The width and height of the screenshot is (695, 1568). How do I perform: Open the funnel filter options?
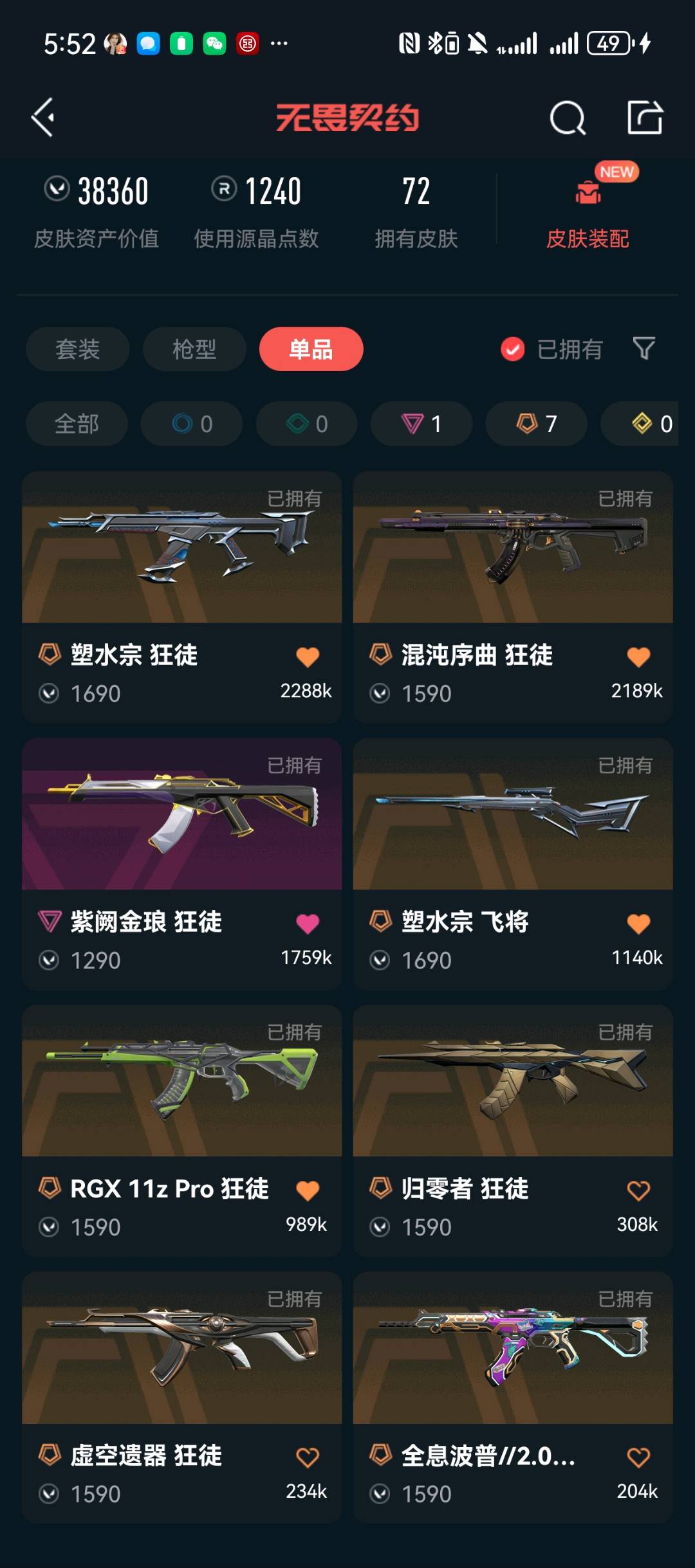pyautogui.click(x=644, y=349)
